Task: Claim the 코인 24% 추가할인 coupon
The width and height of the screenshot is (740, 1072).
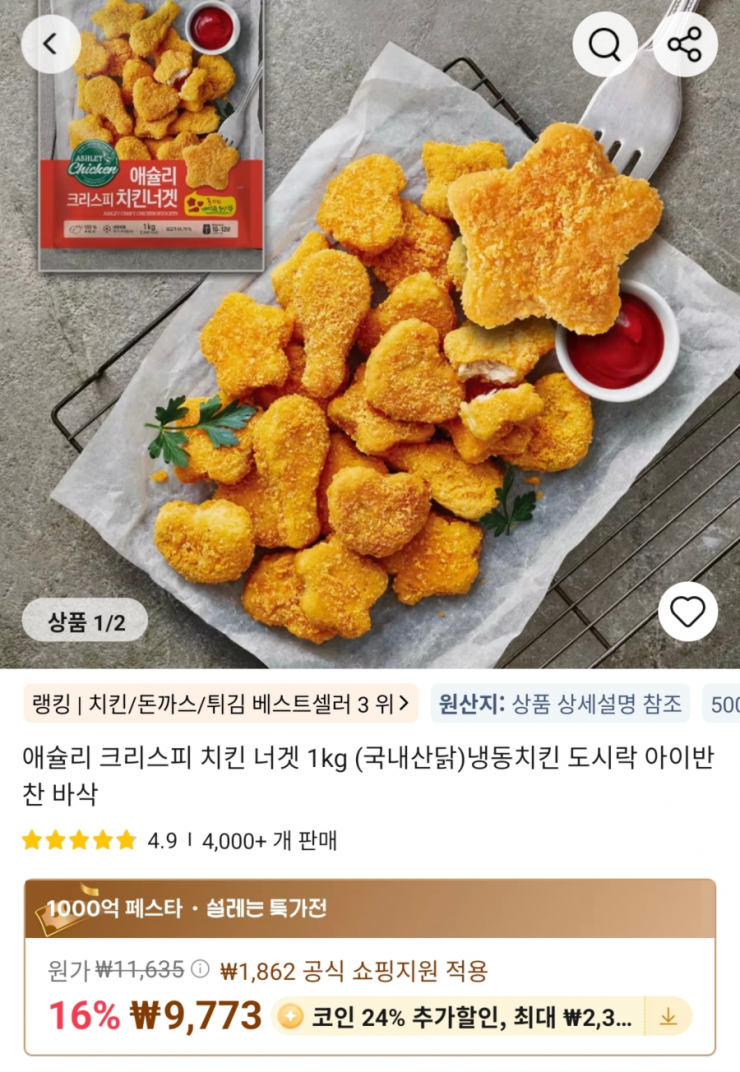Action: (668, 1017)
